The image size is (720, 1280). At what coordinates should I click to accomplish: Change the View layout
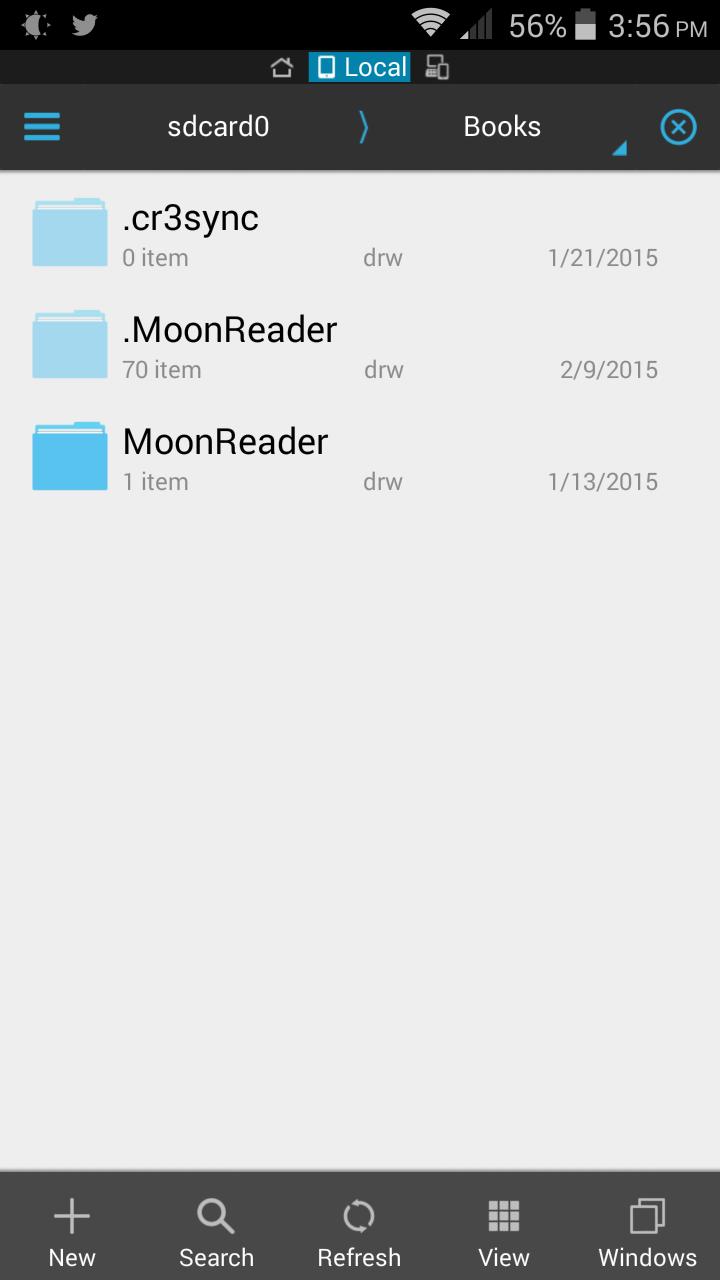(x=504, y=1231)
